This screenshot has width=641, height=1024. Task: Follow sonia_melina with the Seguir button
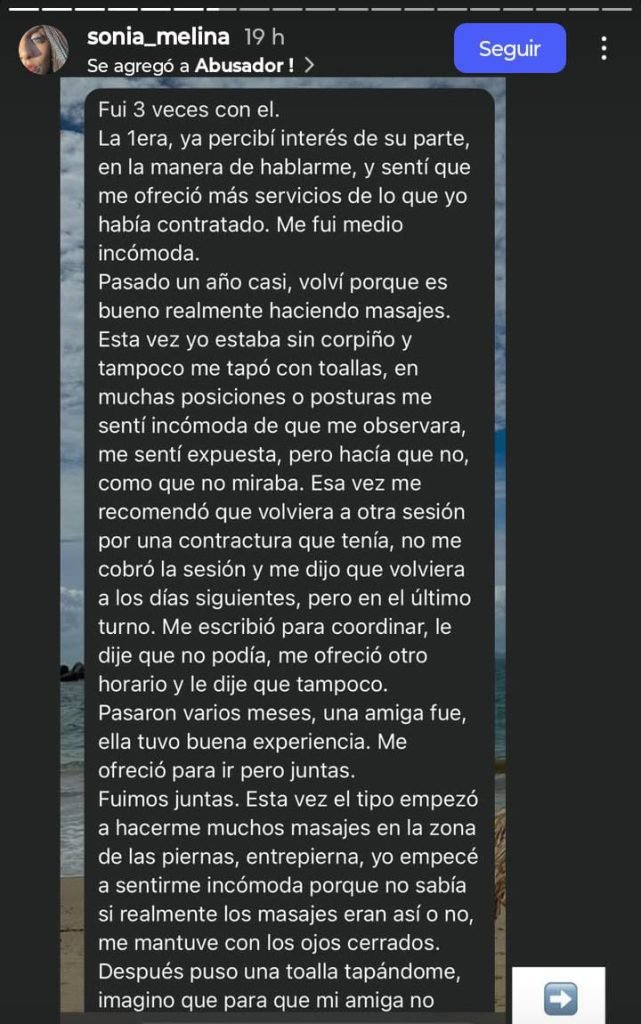point(509,48)
